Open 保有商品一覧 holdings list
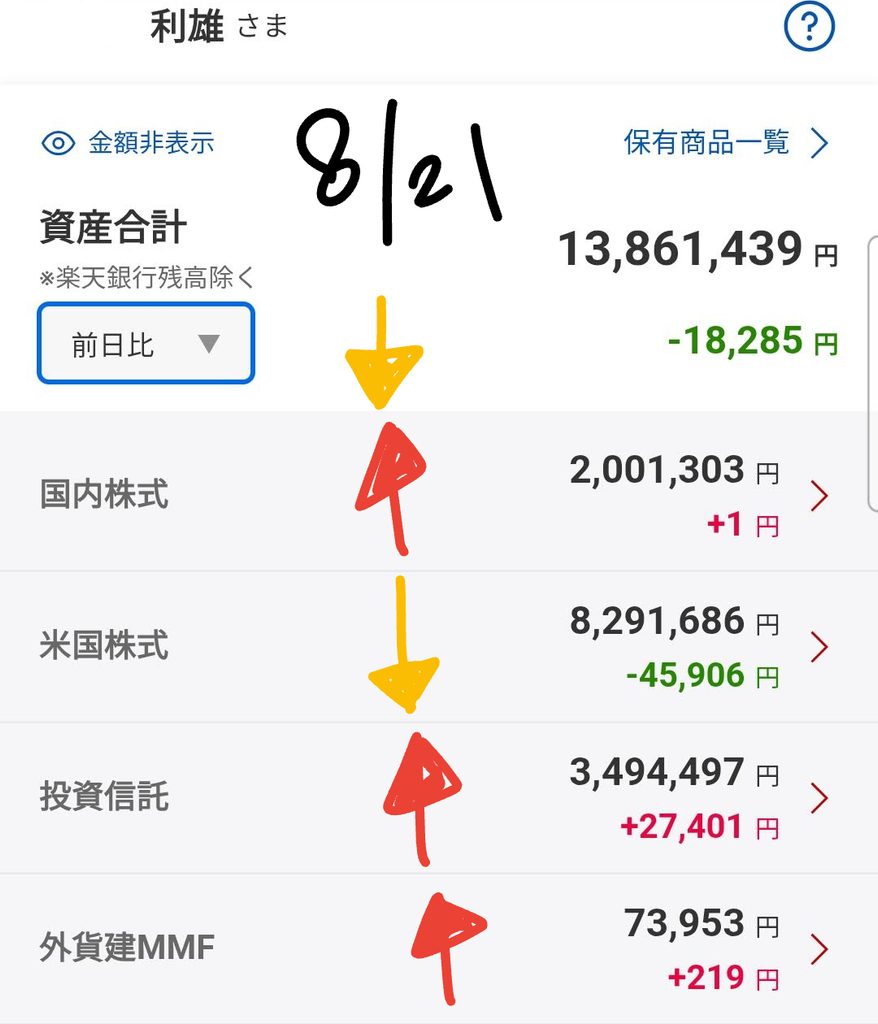Screen dimensions: 878x1024 pyautogui.click(x=726, y=143)
